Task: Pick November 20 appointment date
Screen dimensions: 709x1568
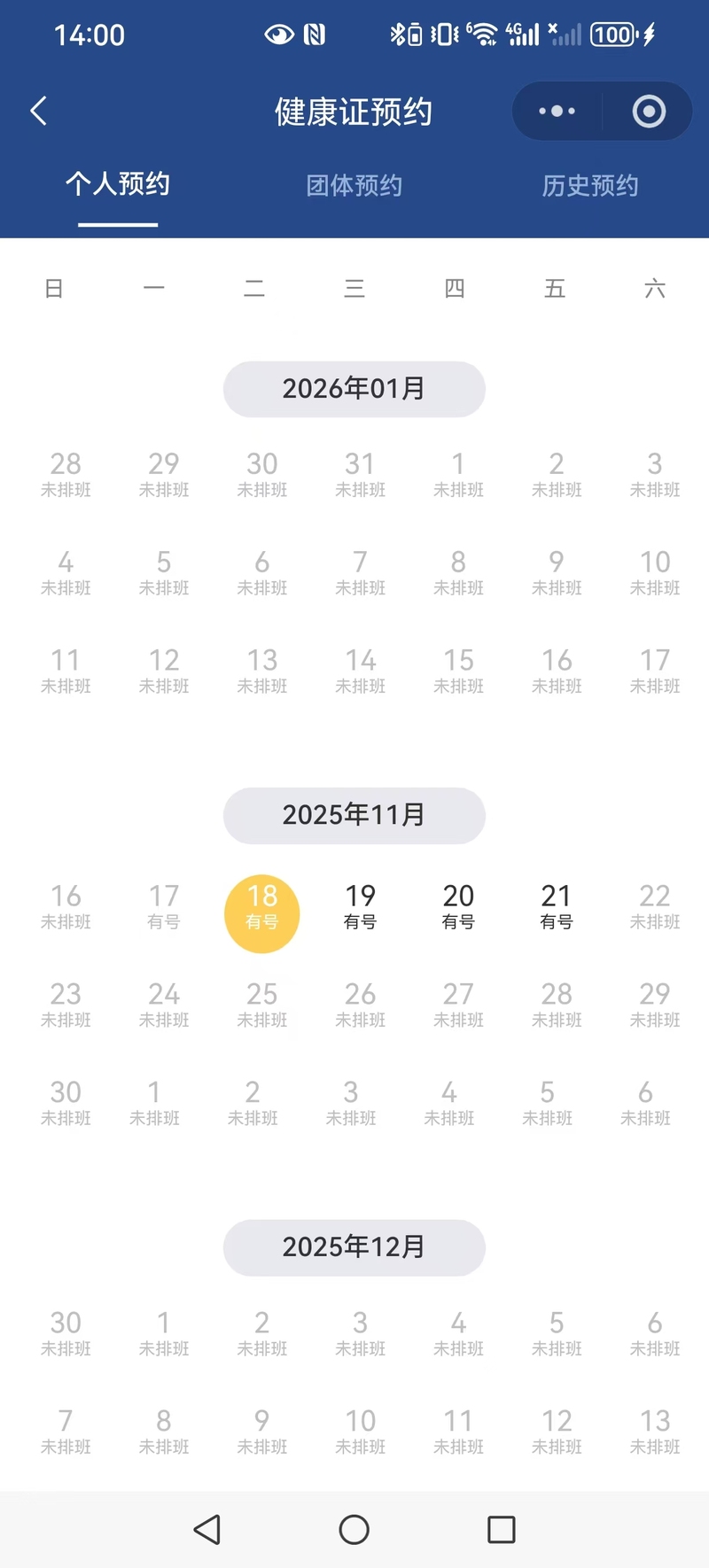Action: [x=458, y=906]
